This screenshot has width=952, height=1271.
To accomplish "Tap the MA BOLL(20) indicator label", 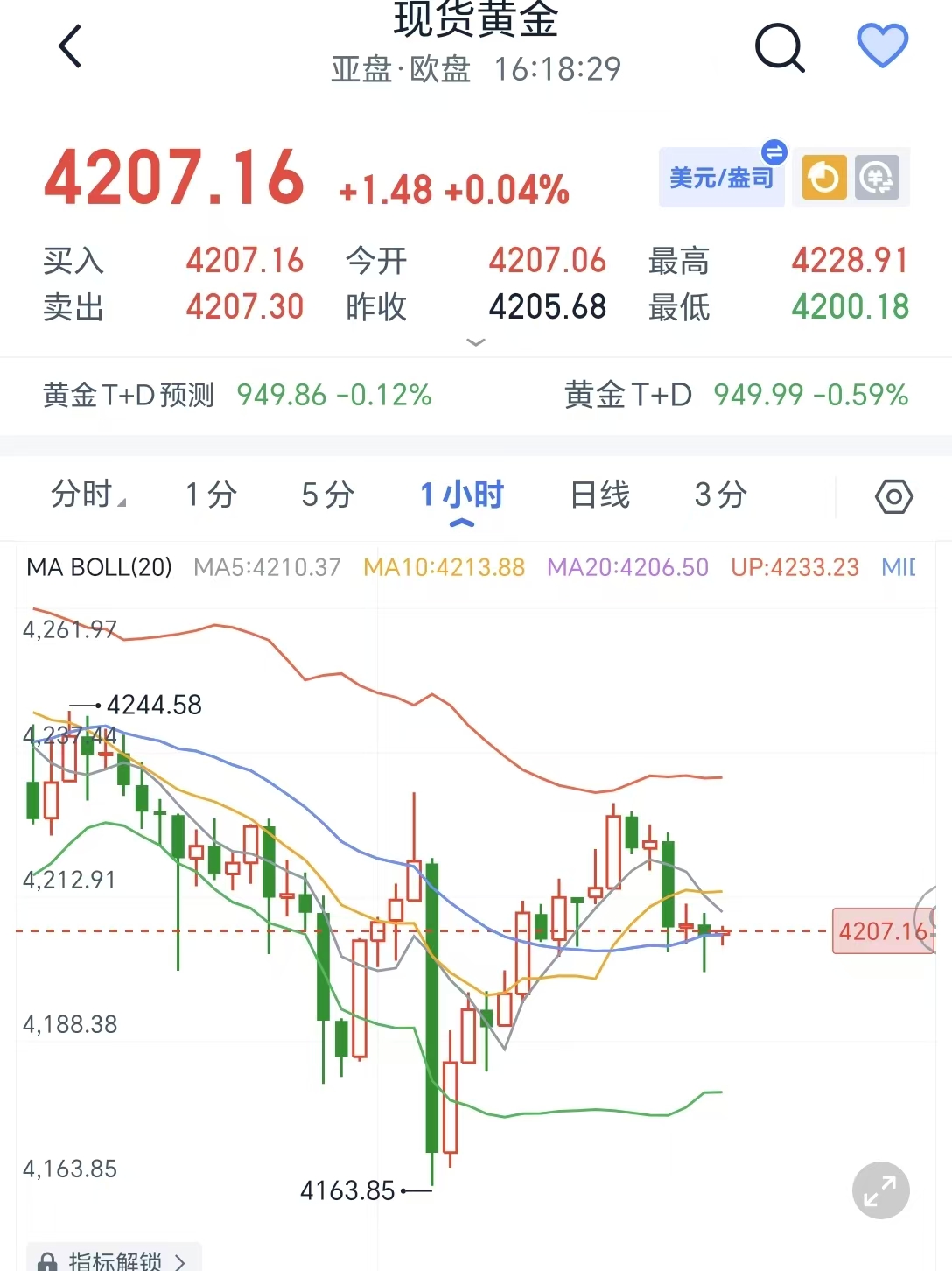I will [x=100, y=567].
